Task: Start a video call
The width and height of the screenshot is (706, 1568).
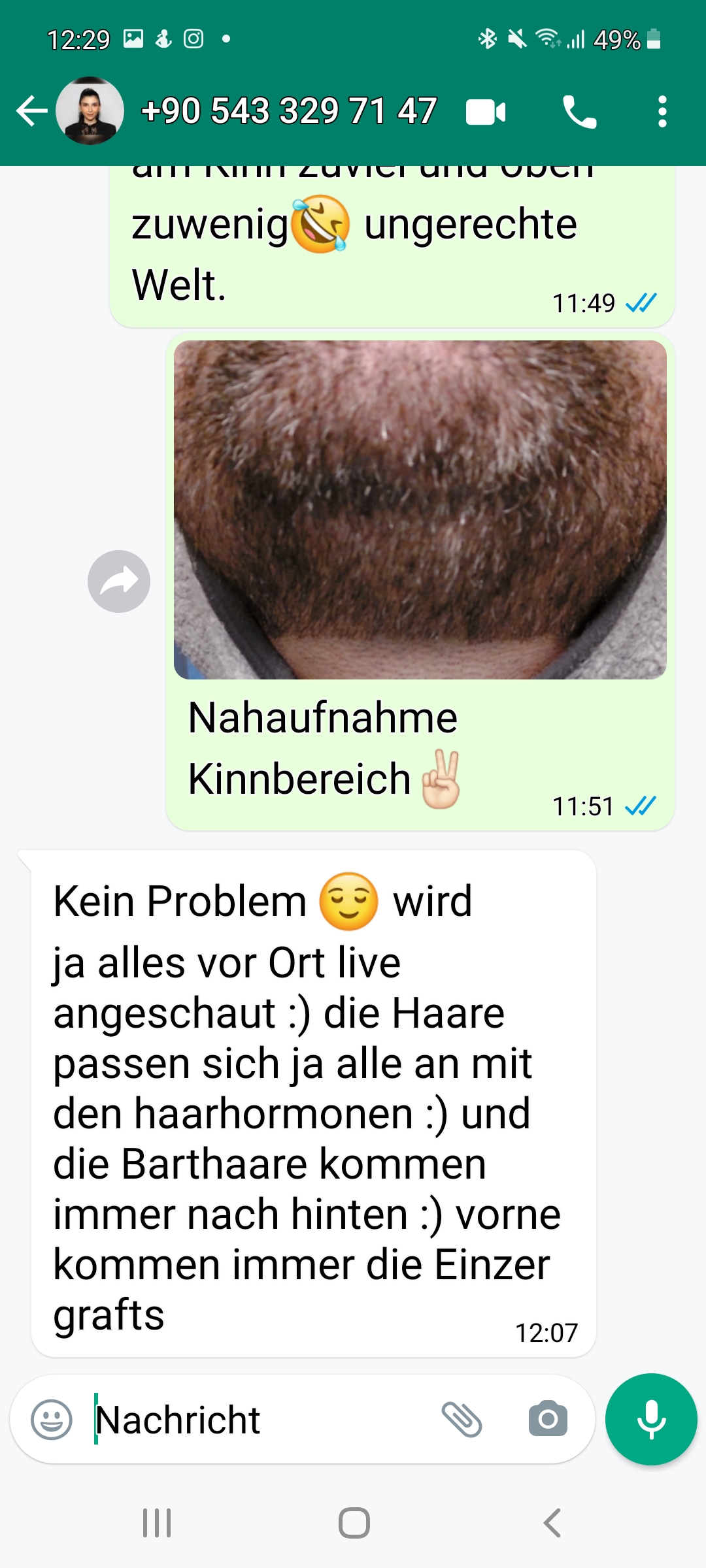Action: click(x=486, y=112)
